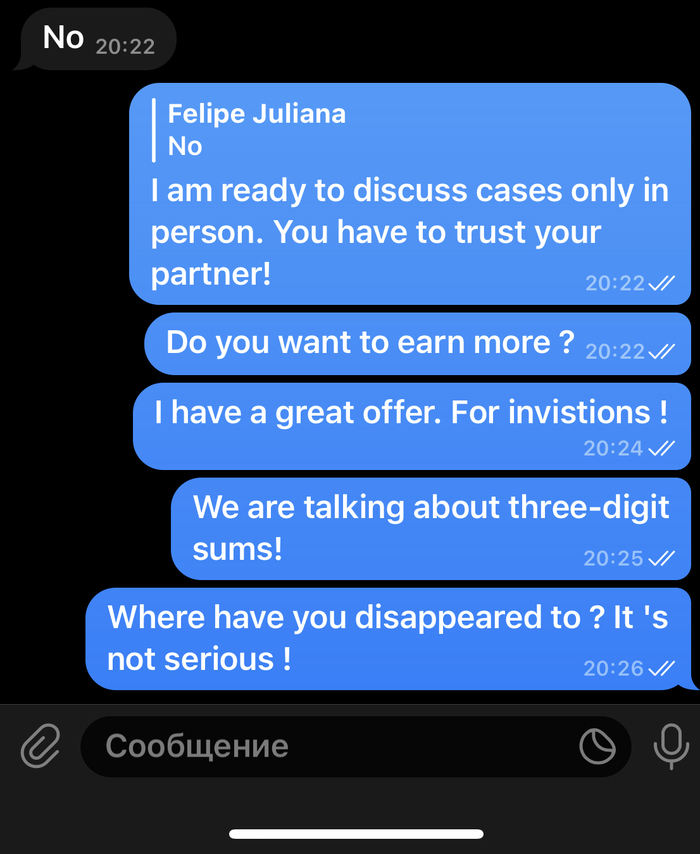Image resolution: width=700 pixels, height=854 pixels.
Task: Jump to quoted Felipe Juliana reply
Action: 256,130
